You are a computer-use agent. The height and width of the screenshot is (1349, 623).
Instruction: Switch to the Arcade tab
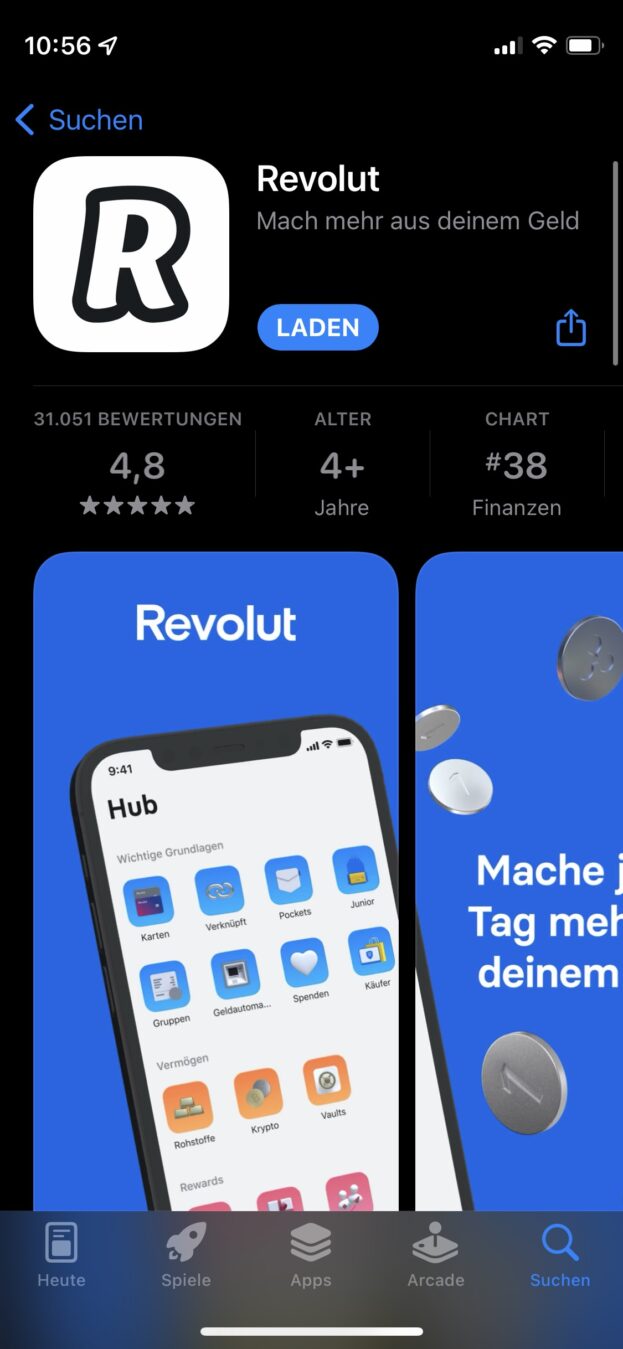click(x=435, y=1256)
